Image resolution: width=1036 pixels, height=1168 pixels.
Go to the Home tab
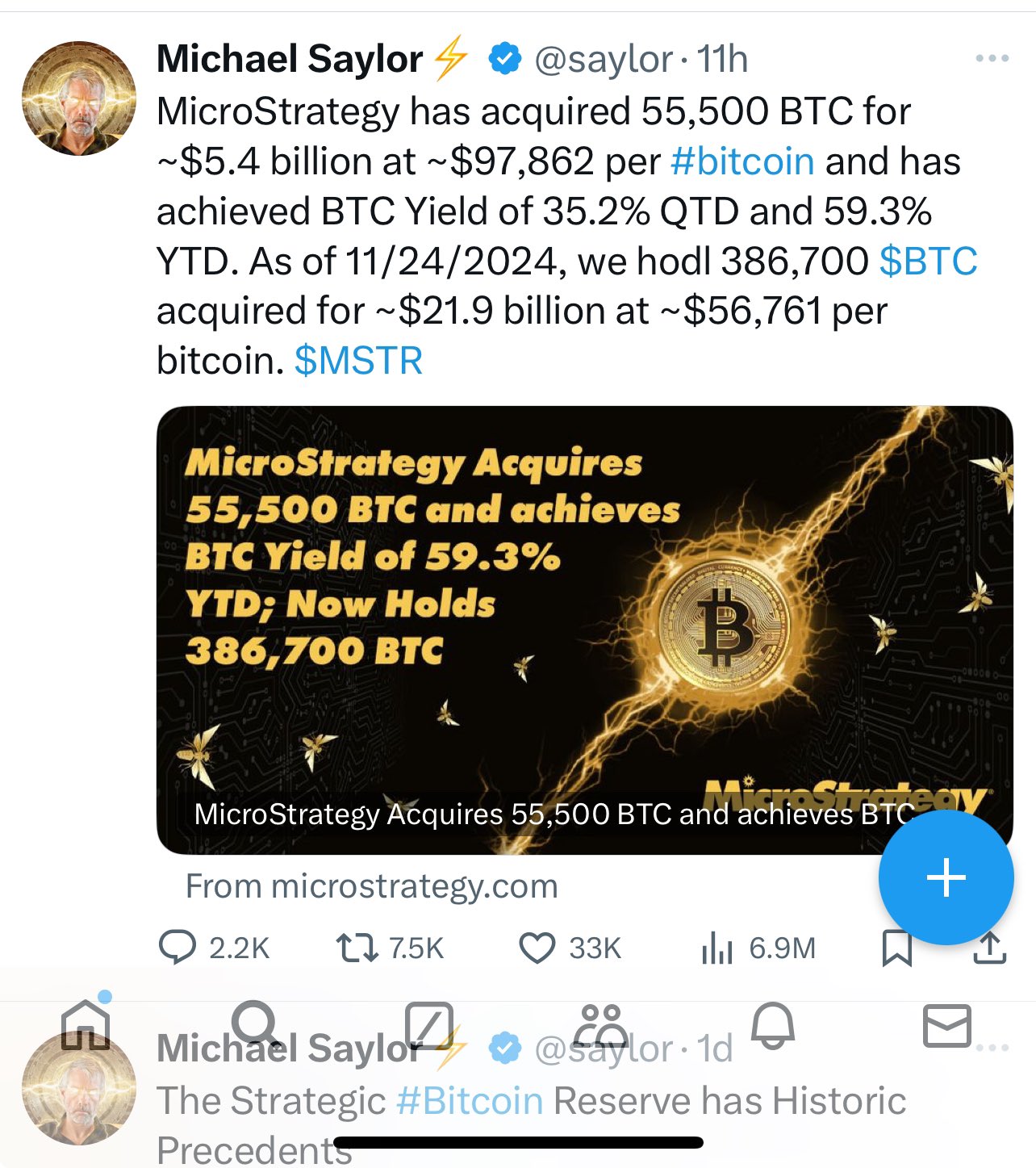click(x=86, y=1025)
